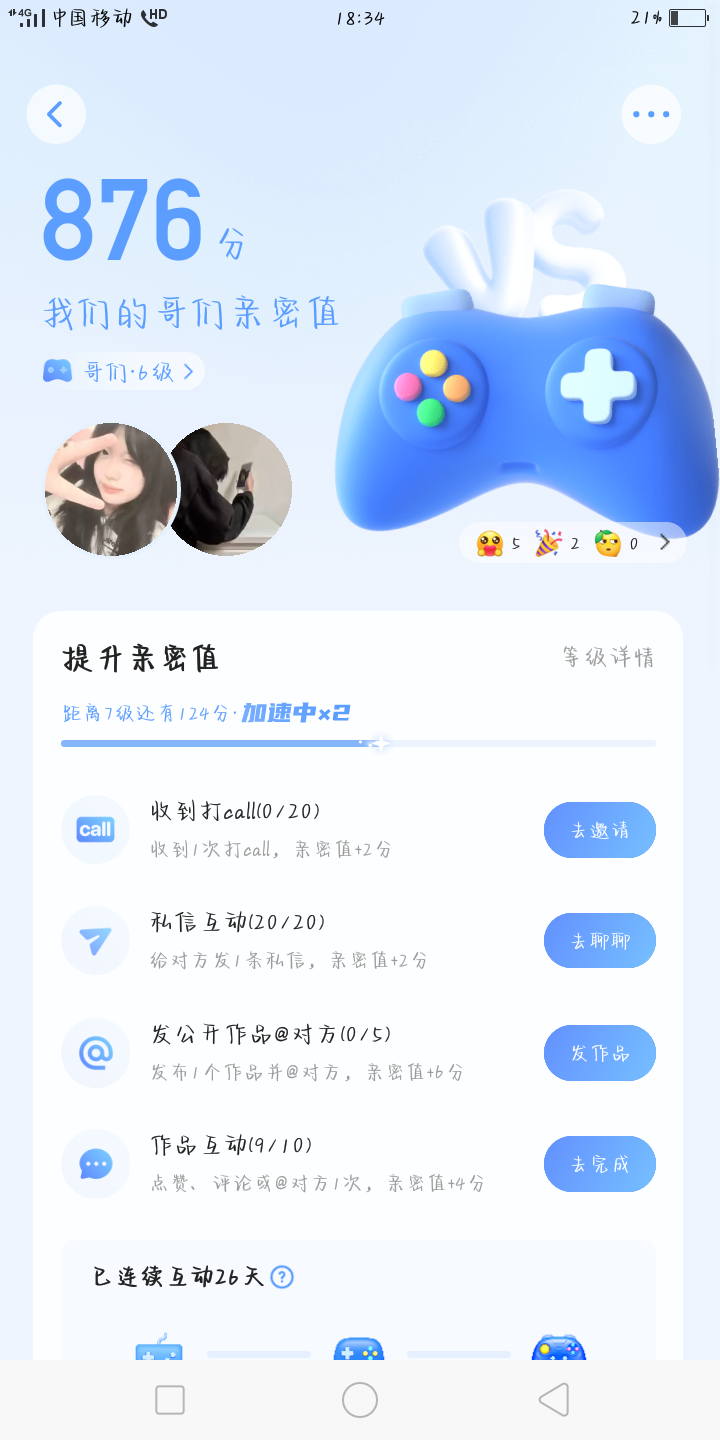Go back using the top-left arrow
The image size is (720, 1440).
56,115
